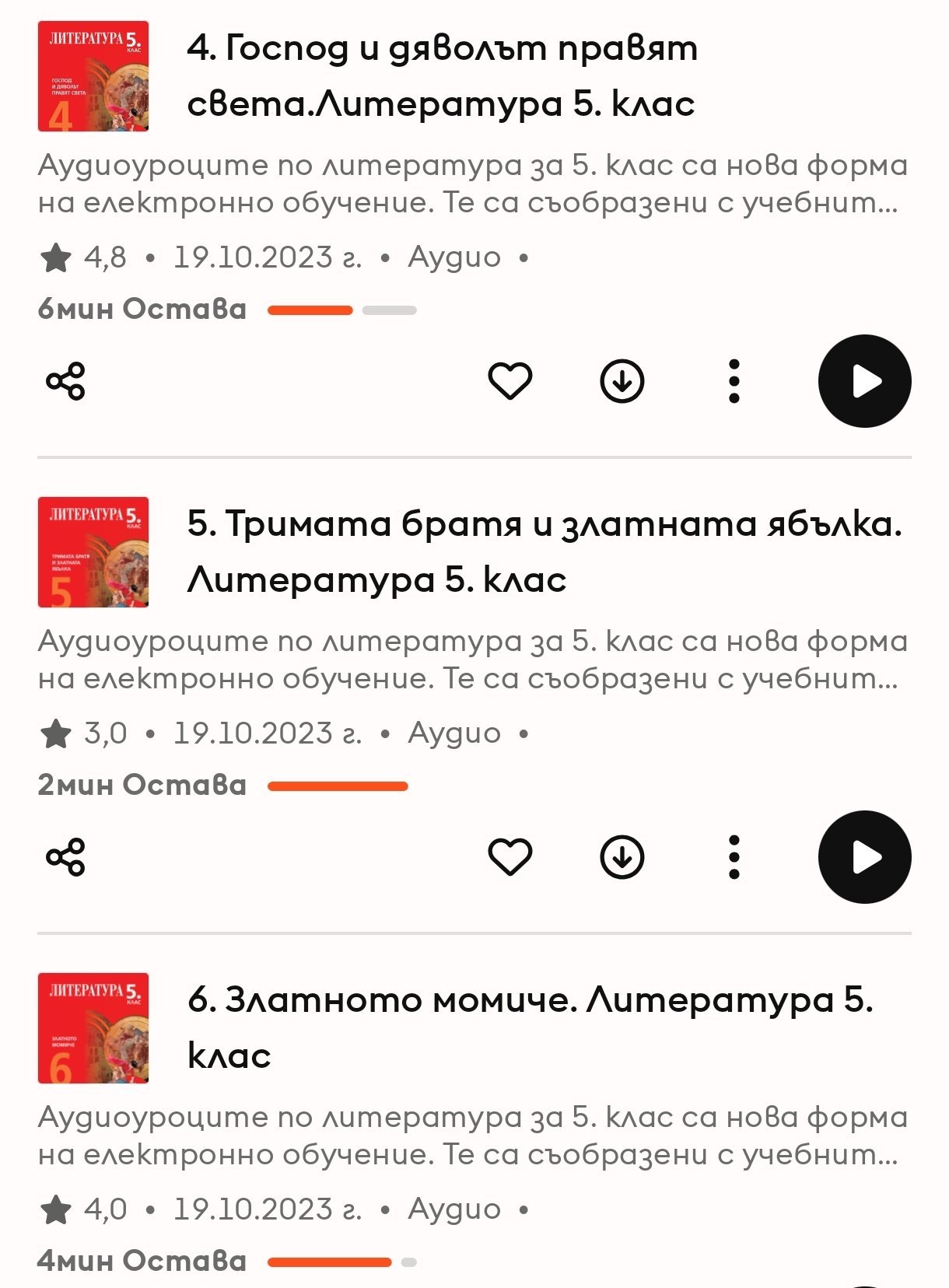Open more options for episode 4
This screenshot has height=1288, width=949.
click(734, 381)
